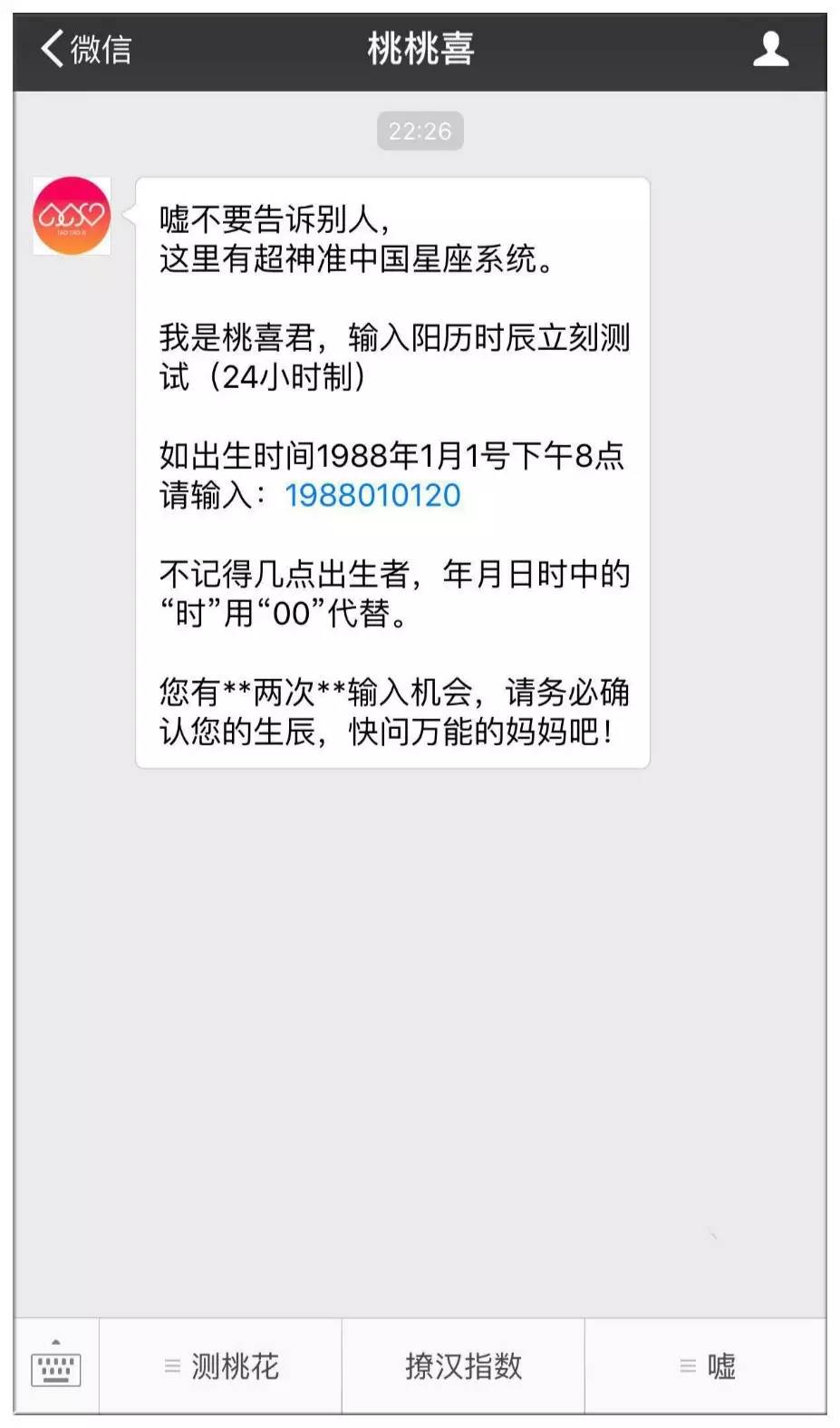The height and width of the screenshot is (1428, 840).
Task: Open the 测桃花 menu
Action: coord(221,1366)
